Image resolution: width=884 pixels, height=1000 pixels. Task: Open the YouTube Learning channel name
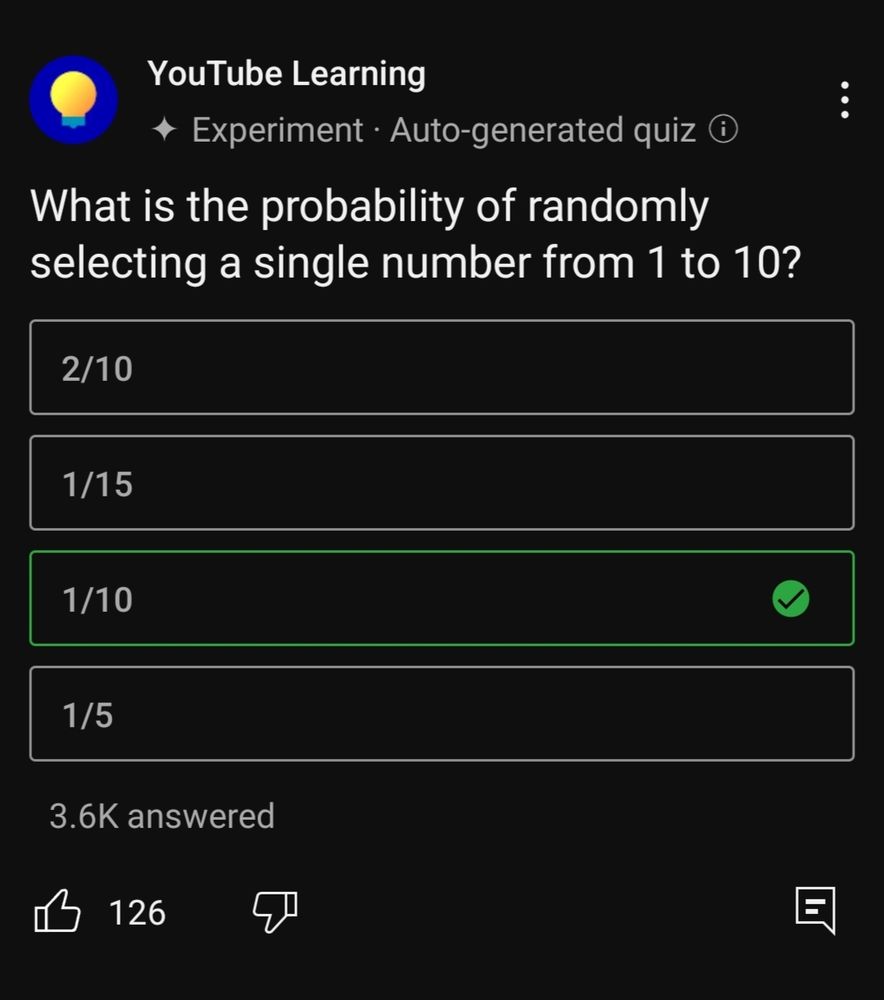click(x=286, y=74)
